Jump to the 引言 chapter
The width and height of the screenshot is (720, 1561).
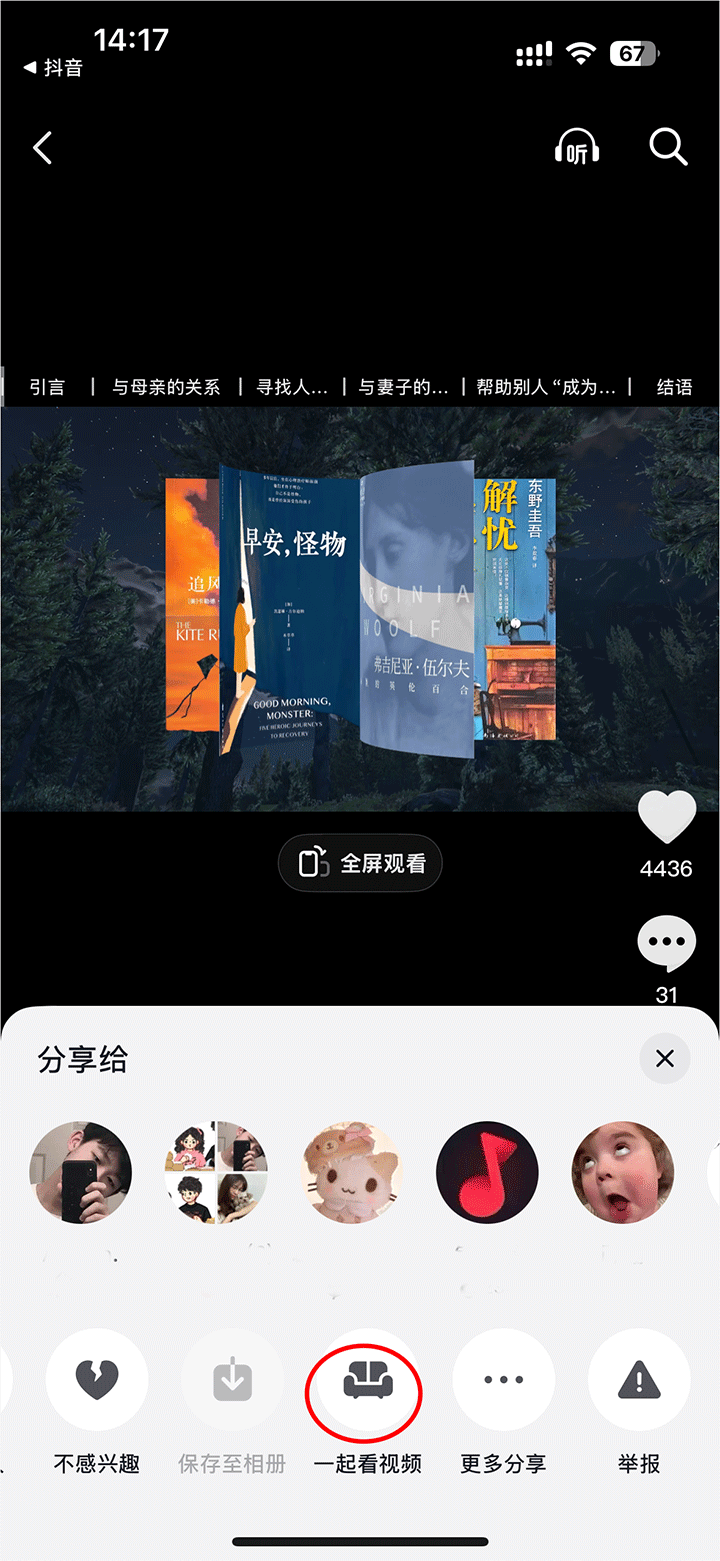coord(48,387)
